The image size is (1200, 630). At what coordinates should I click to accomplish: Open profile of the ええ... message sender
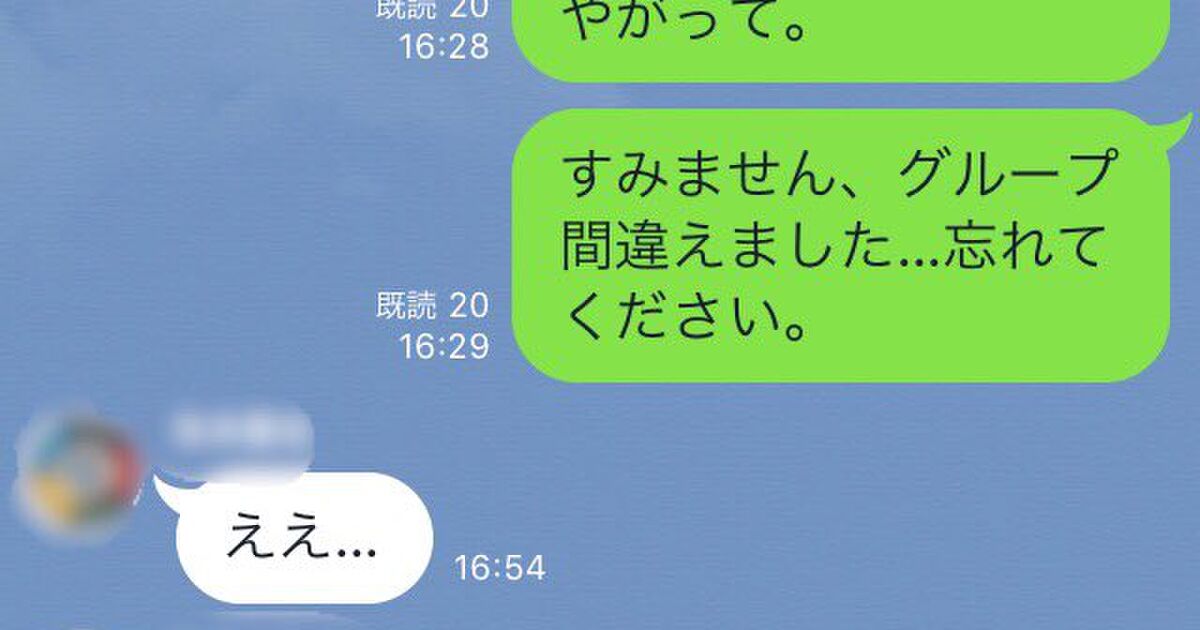[82, 472]
